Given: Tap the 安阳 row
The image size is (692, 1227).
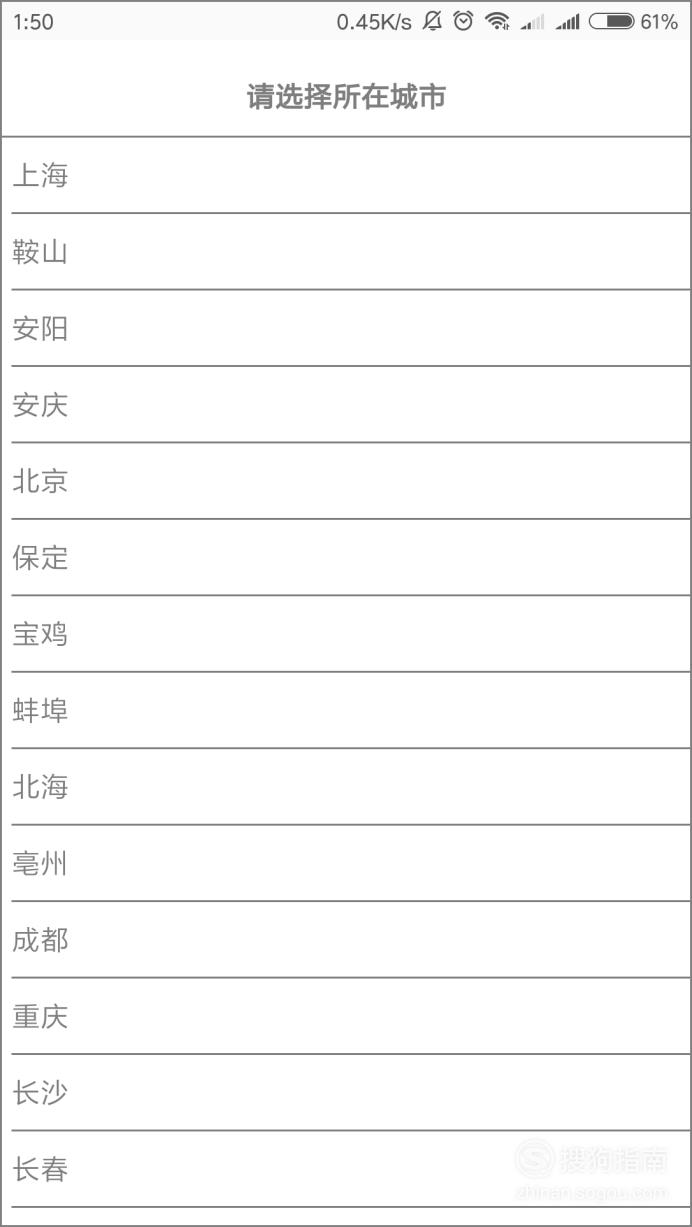Looking at the screenshot, I should 346,328.
